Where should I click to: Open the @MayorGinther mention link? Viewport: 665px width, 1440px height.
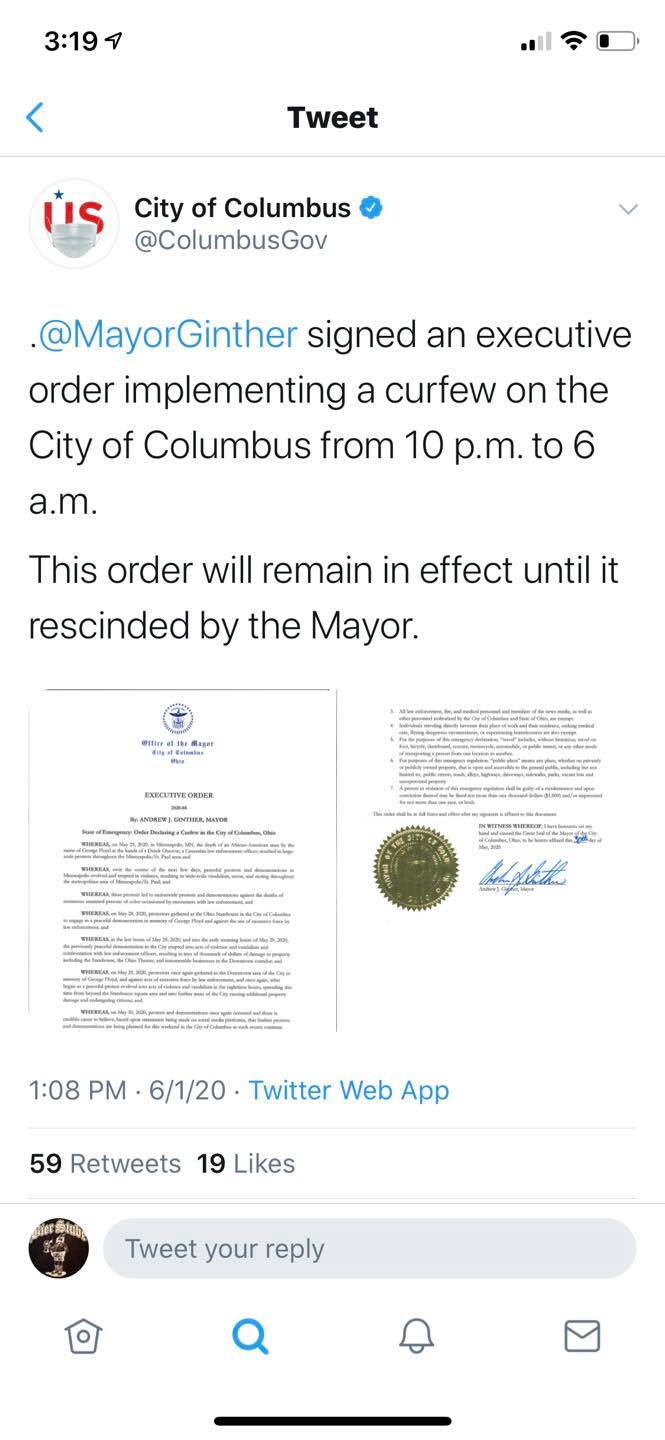click(168, 334)
